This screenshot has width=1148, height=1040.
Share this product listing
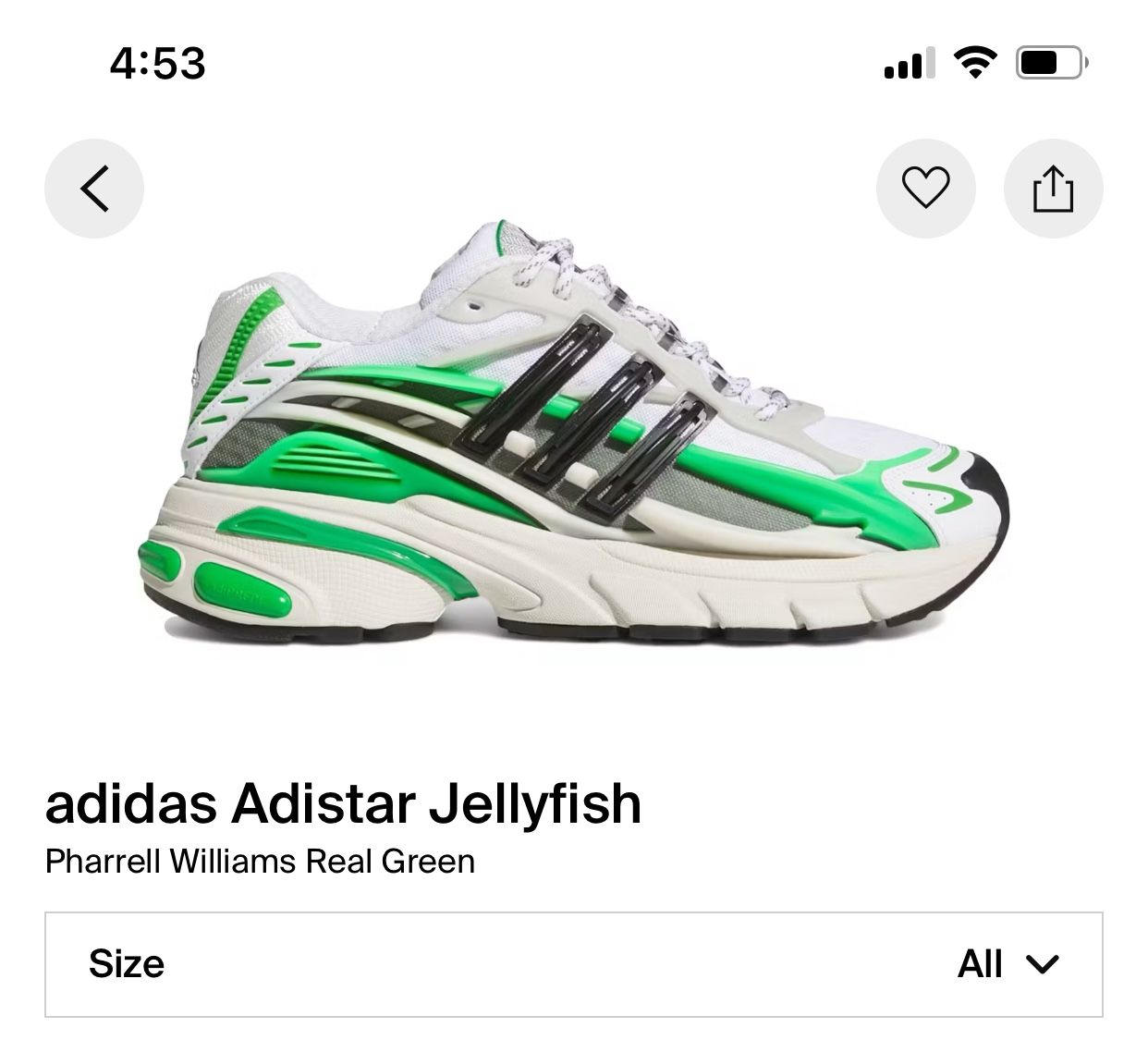(x=1053, y=189)
